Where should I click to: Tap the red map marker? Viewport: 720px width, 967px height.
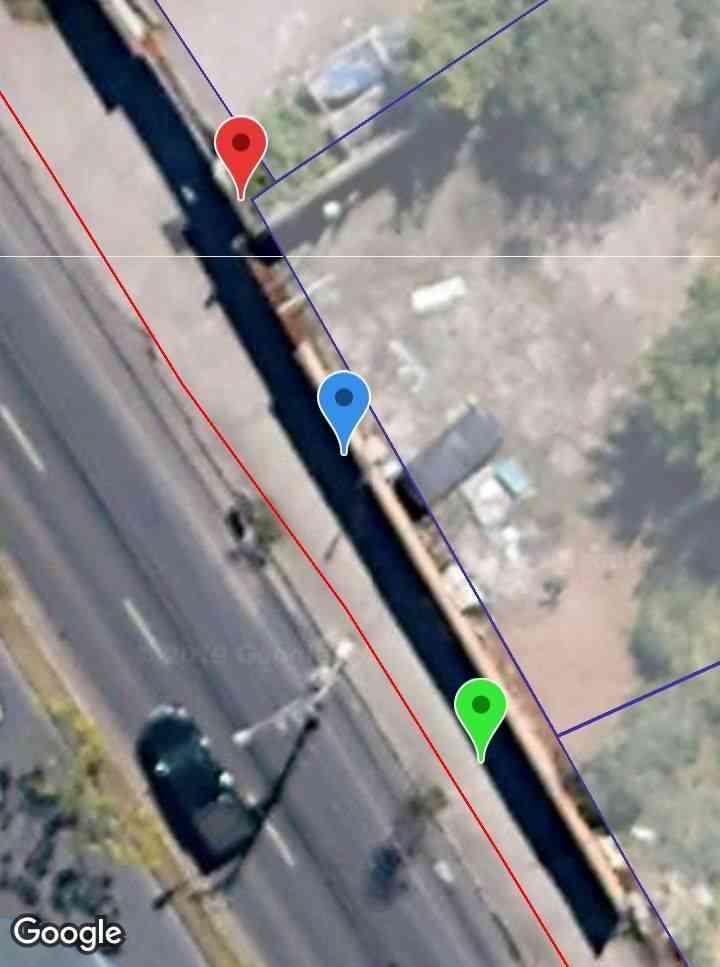[241, 148]
